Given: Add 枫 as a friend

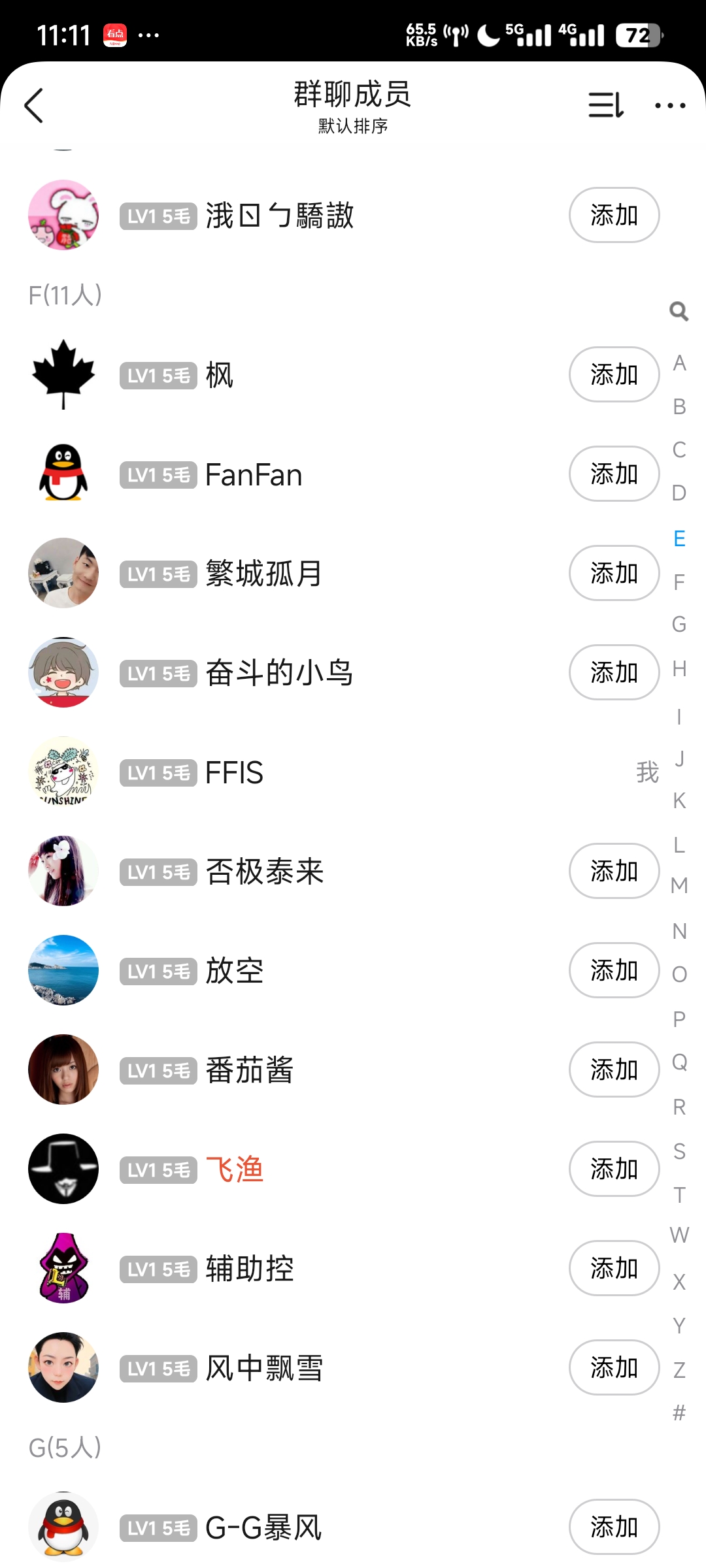Looking at the screenshot, I should click(x=614, y=375).
